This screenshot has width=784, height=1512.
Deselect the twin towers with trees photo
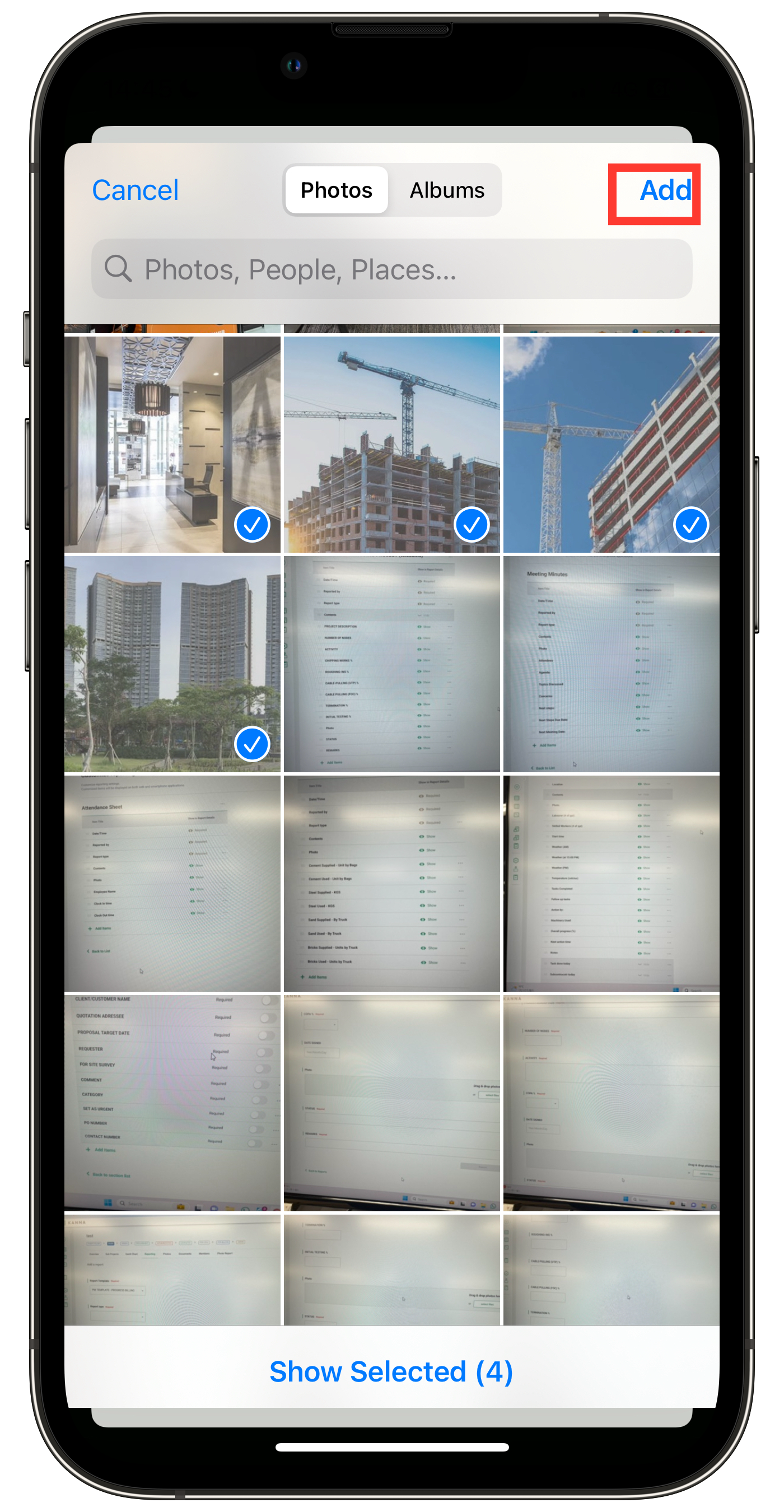172,664
